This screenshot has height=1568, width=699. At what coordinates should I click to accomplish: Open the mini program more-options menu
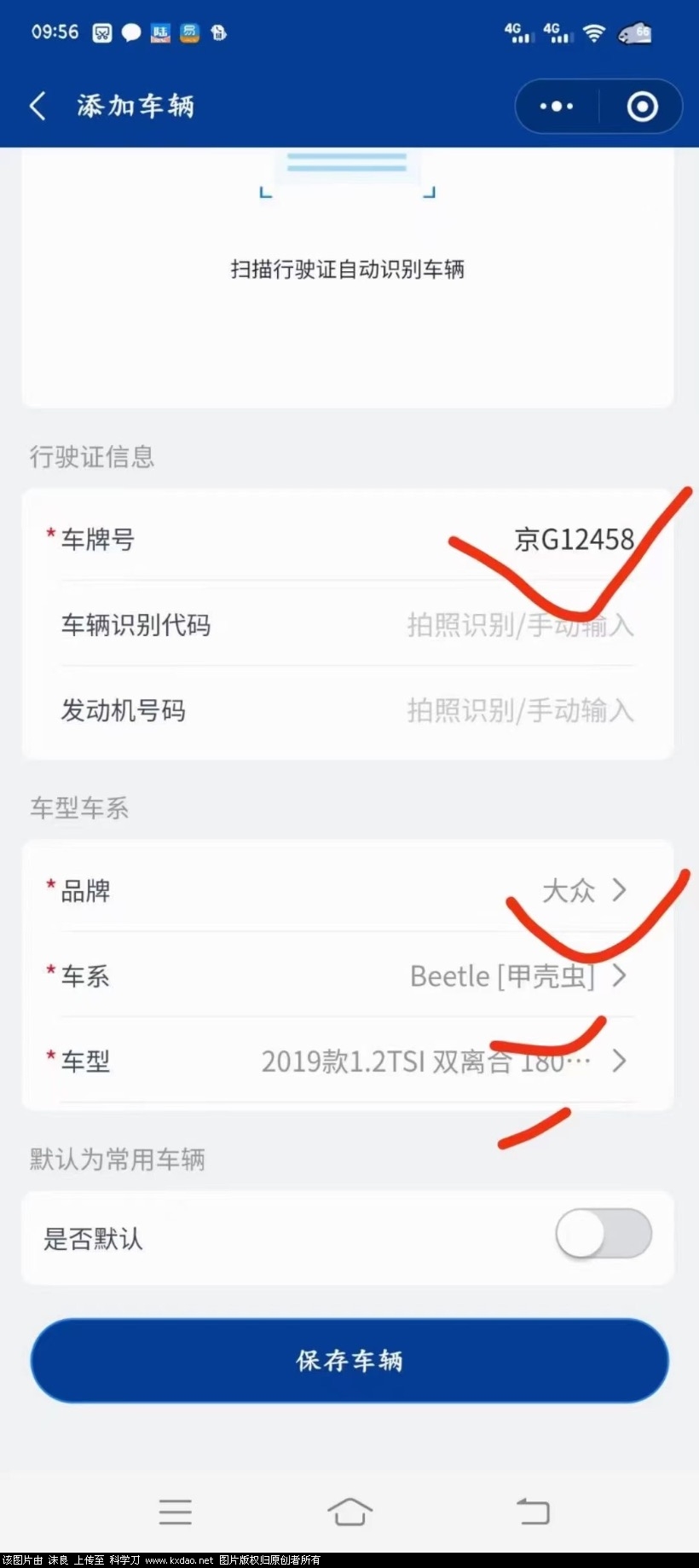click(557, 107)
